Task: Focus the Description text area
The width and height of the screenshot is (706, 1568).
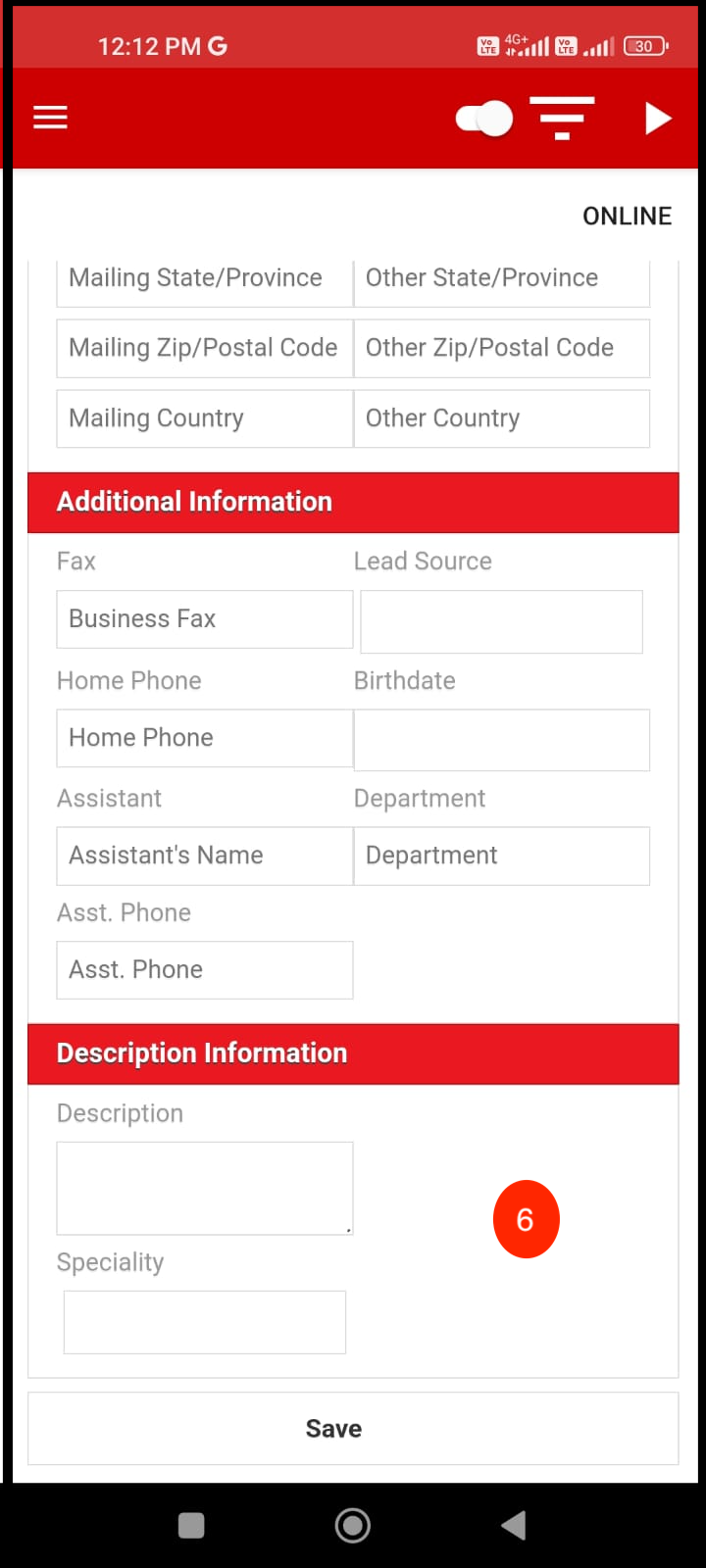Action: tap(204, 1188)
